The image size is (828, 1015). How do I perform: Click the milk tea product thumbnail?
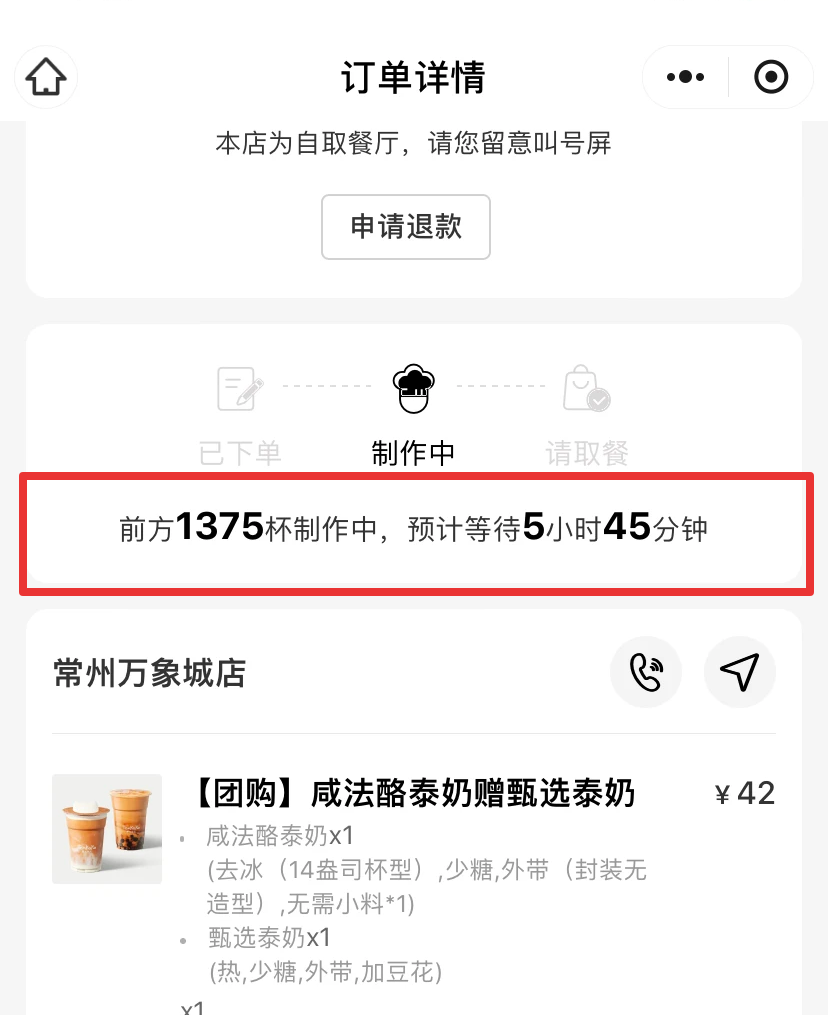tap(106, 828)
